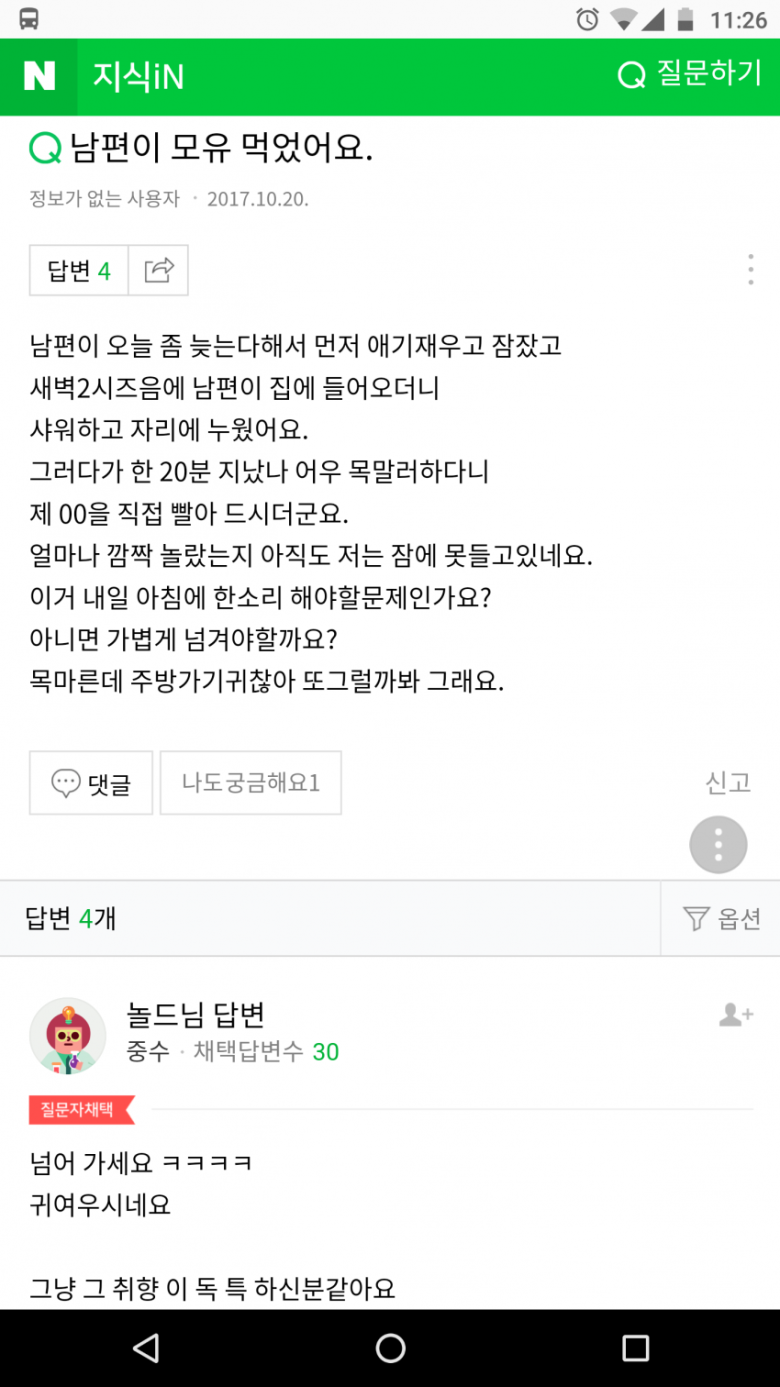This screenshot has height=1387, width=780.
Task: Tap 나도궁금해요 button
Action: (251, 783)
